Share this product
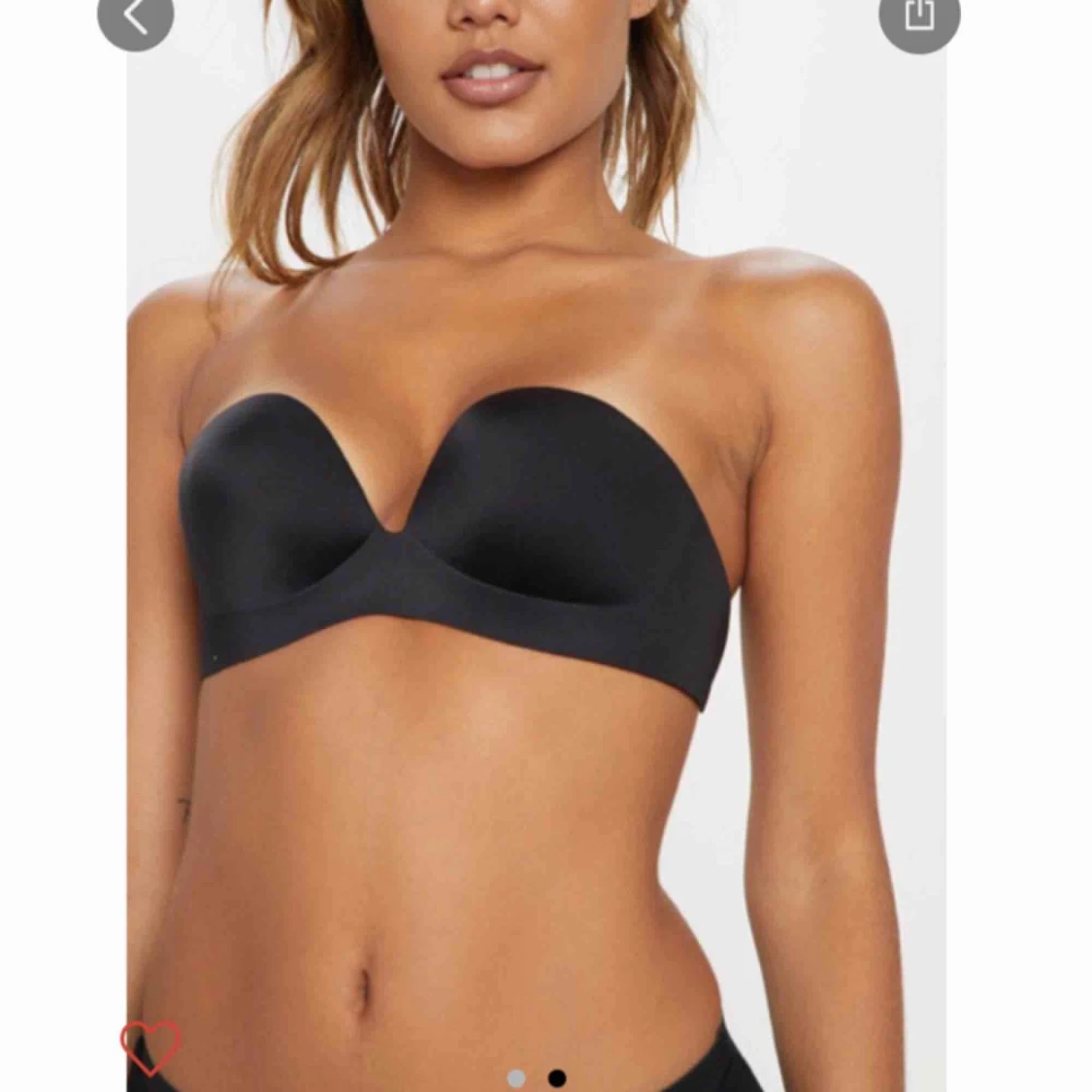The height and width of the screenshot is (1092, 1092). [918, 17]
